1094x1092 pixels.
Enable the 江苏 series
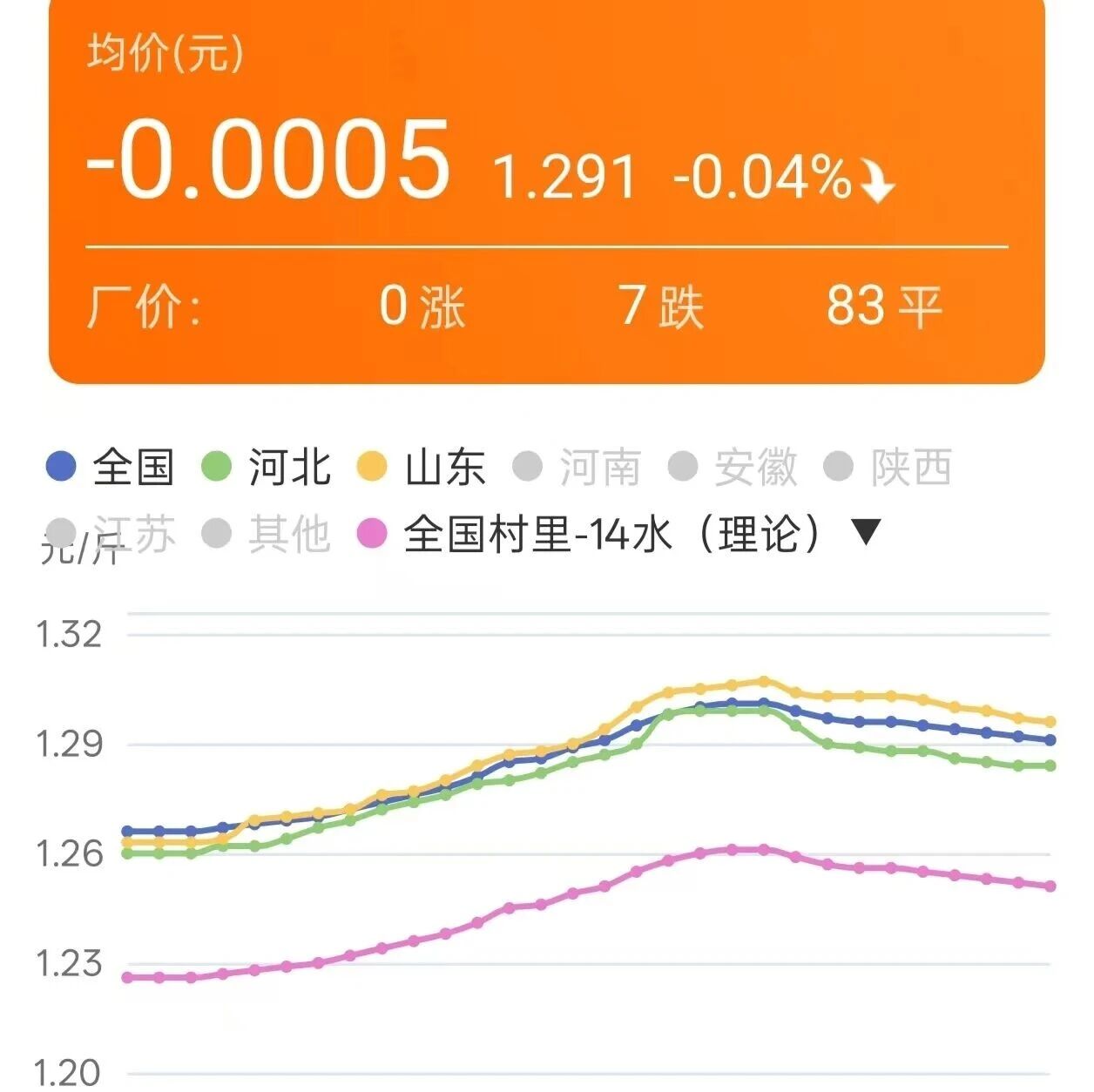[x=110, y=533]
